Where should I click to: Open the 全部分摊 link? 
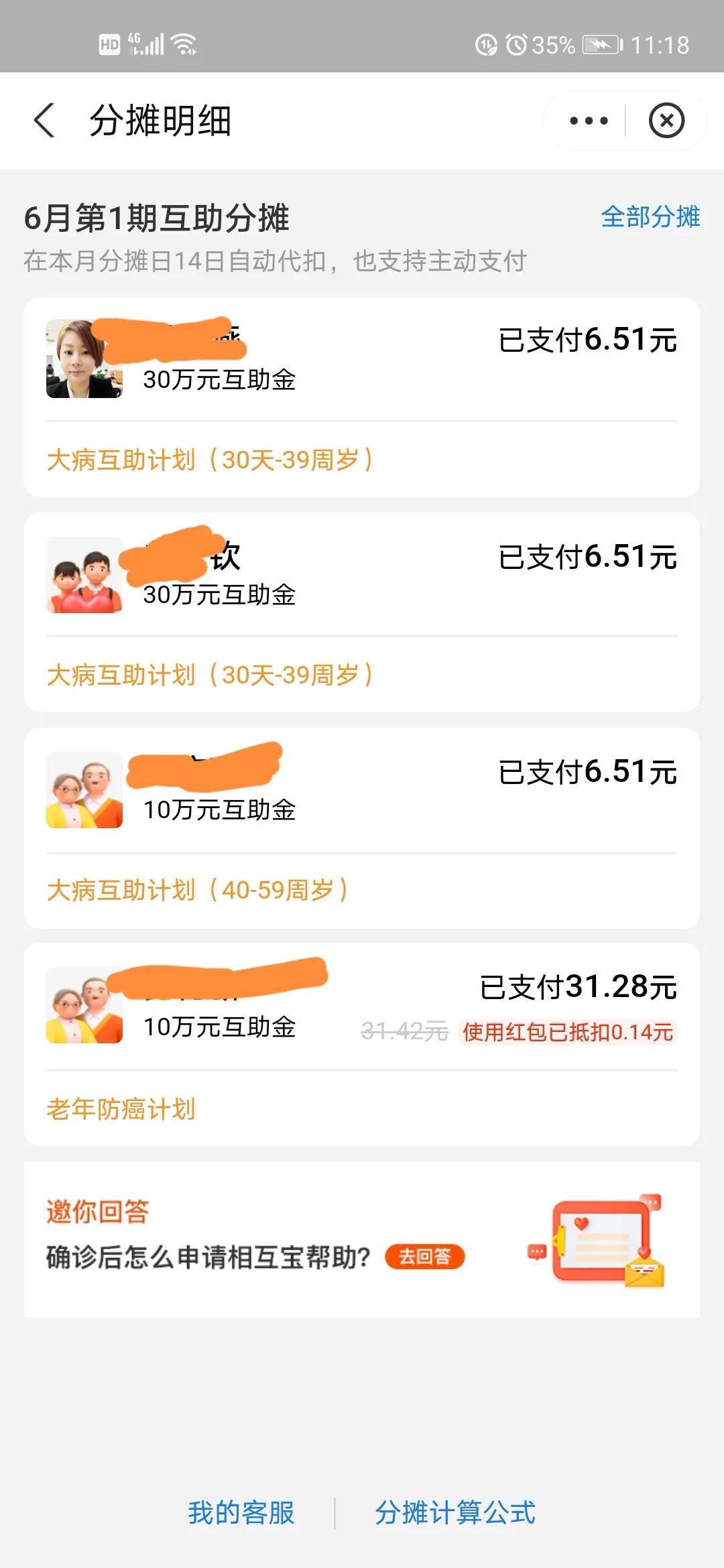tap(650, 217)
